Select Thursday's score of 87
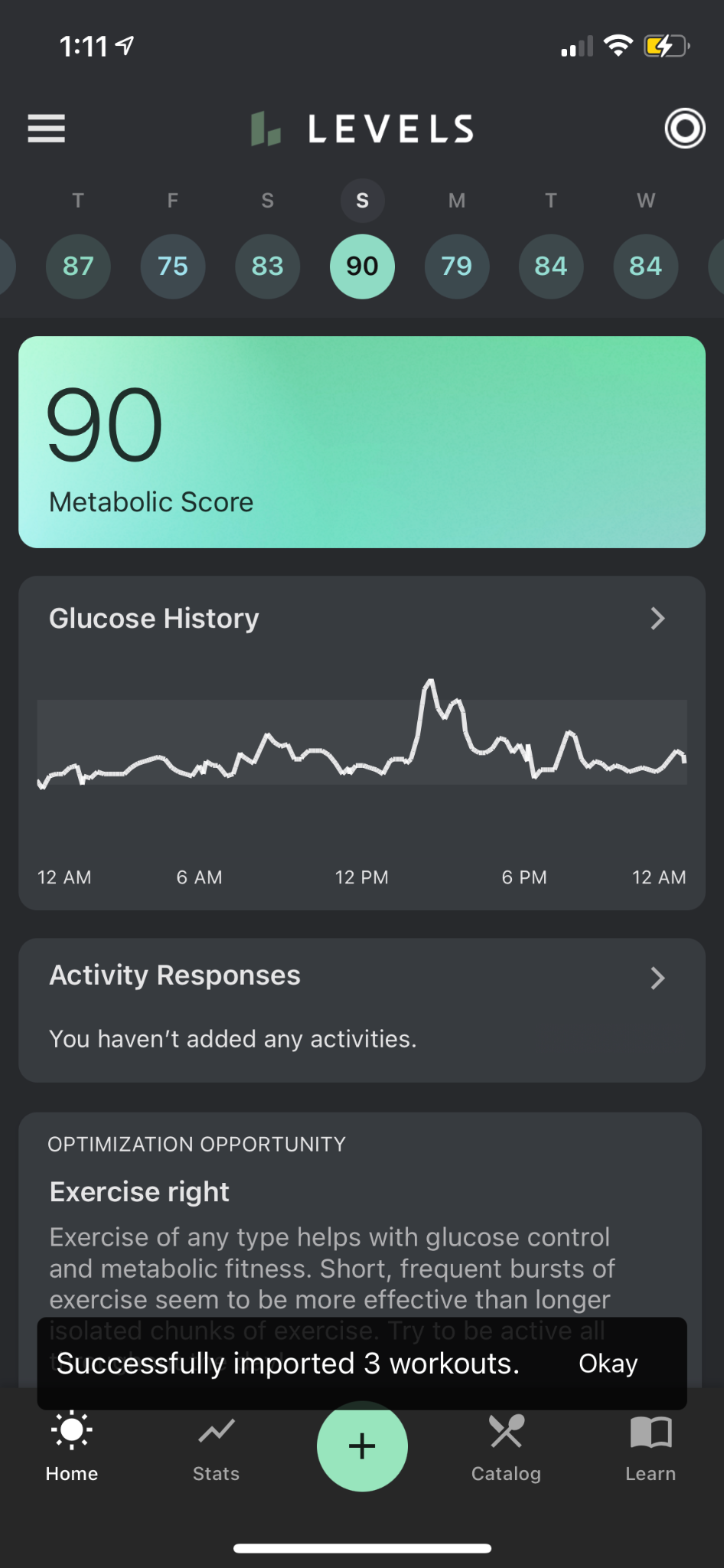Screen dimensions: 724x1568 coord(78,266)
